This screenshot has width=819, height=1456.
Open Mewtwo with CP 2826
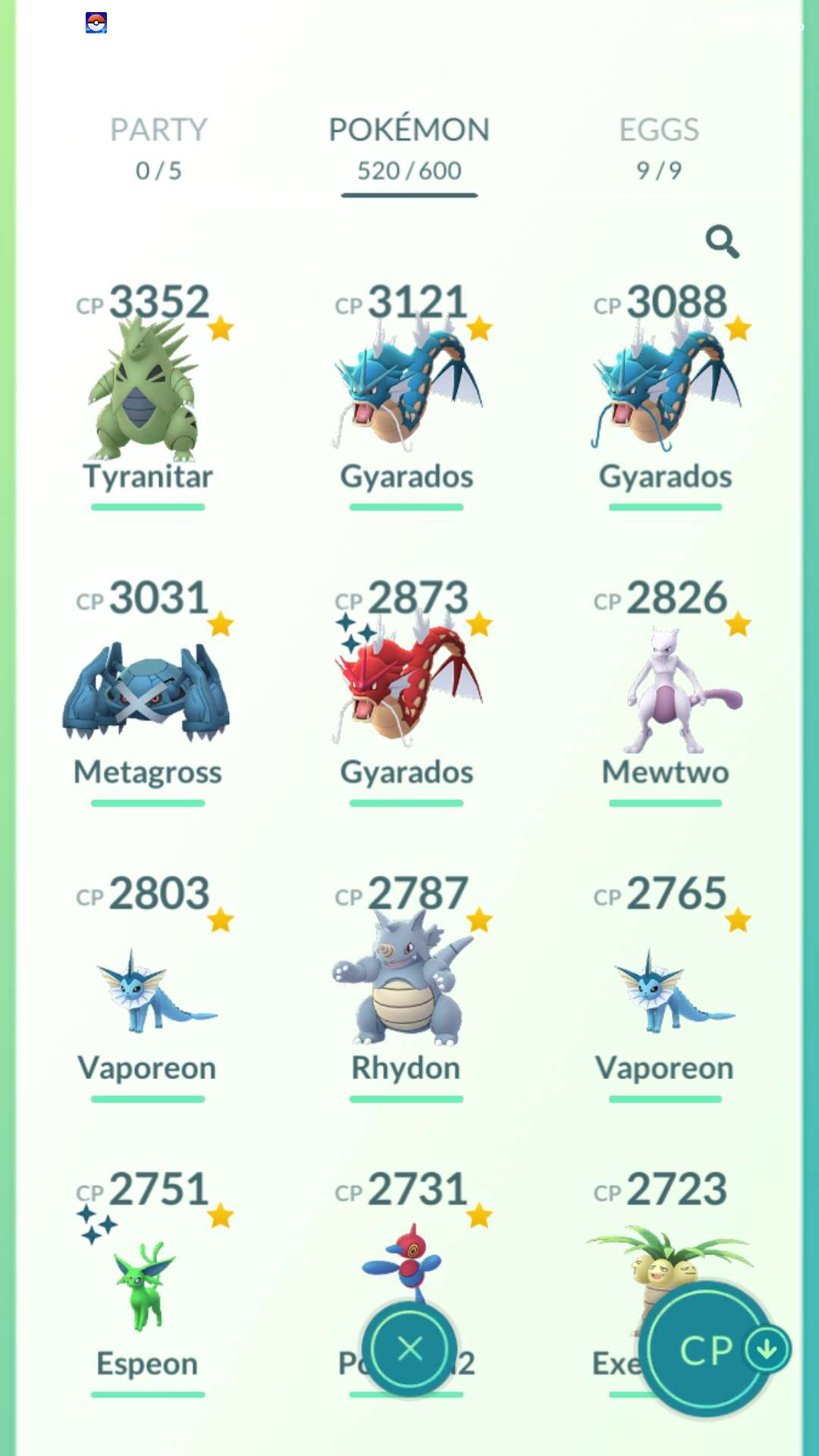coord(665,690)
